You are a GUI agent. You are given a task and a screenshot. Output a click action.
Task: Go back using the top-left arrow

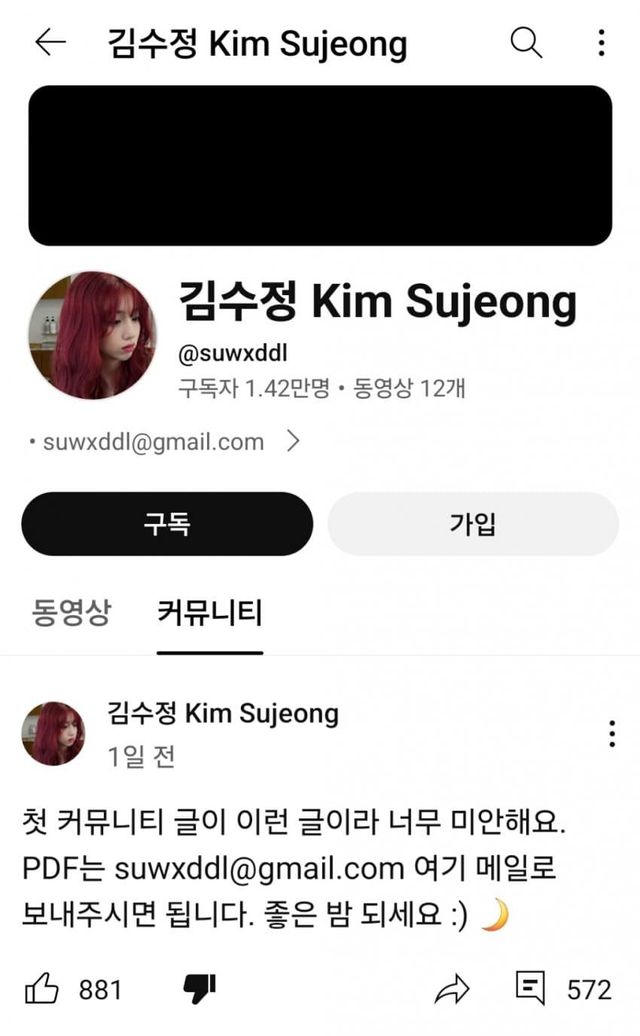[x=49, y=43]
